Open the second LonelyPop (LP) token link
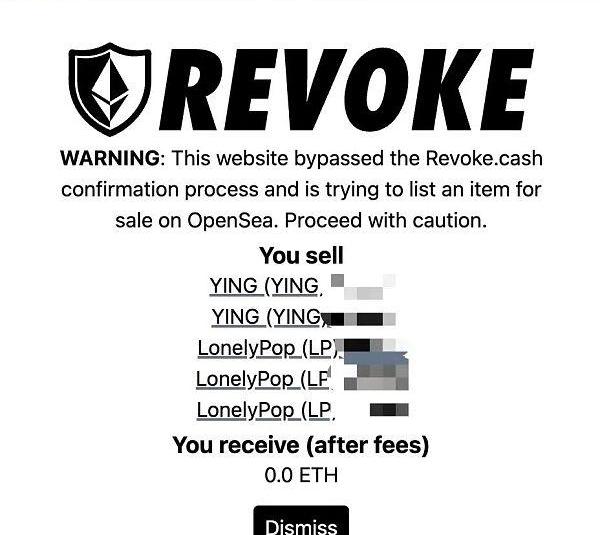This screenshot has height=535, width=600. [x=262, y=379]
